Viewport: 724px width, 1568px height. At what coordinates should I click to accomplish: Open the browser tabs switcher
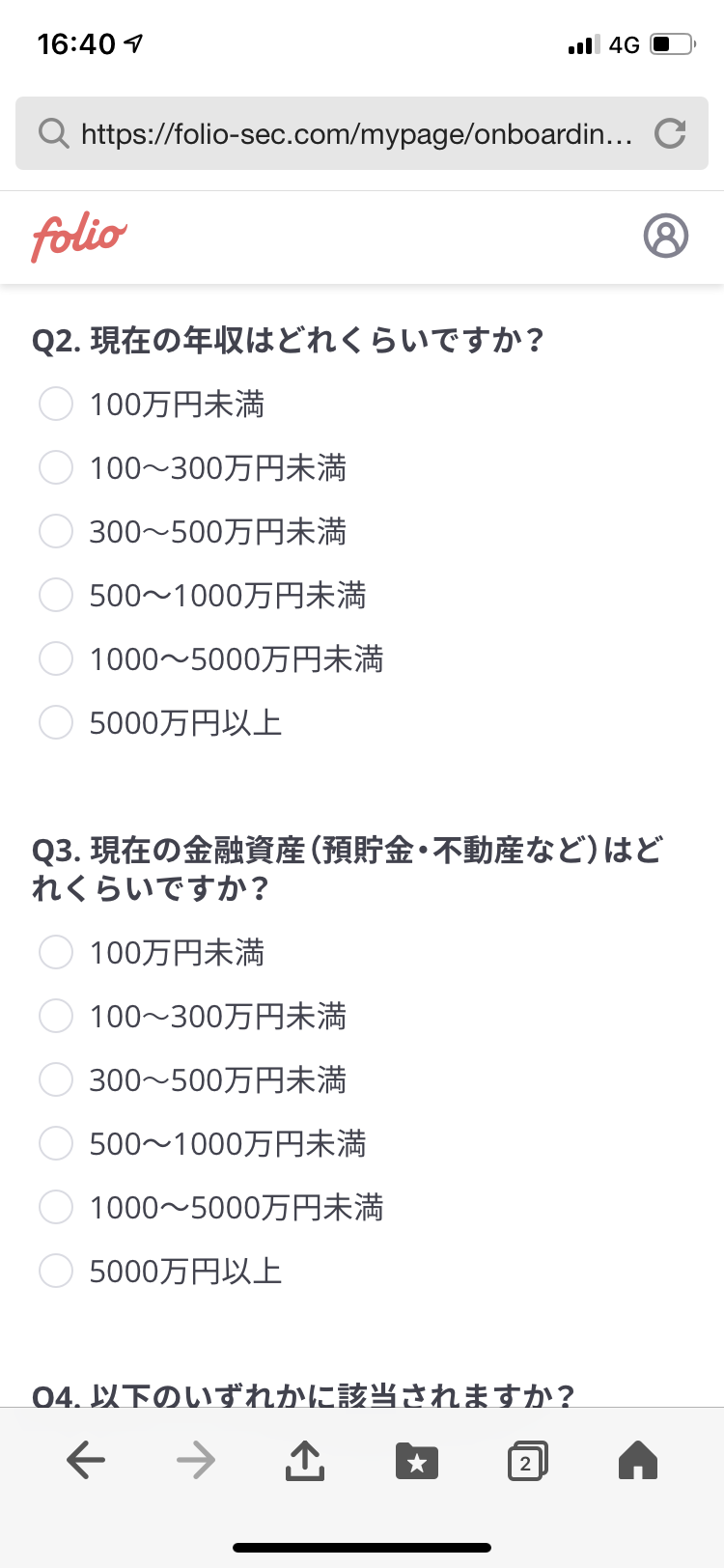click(527, 1461)
